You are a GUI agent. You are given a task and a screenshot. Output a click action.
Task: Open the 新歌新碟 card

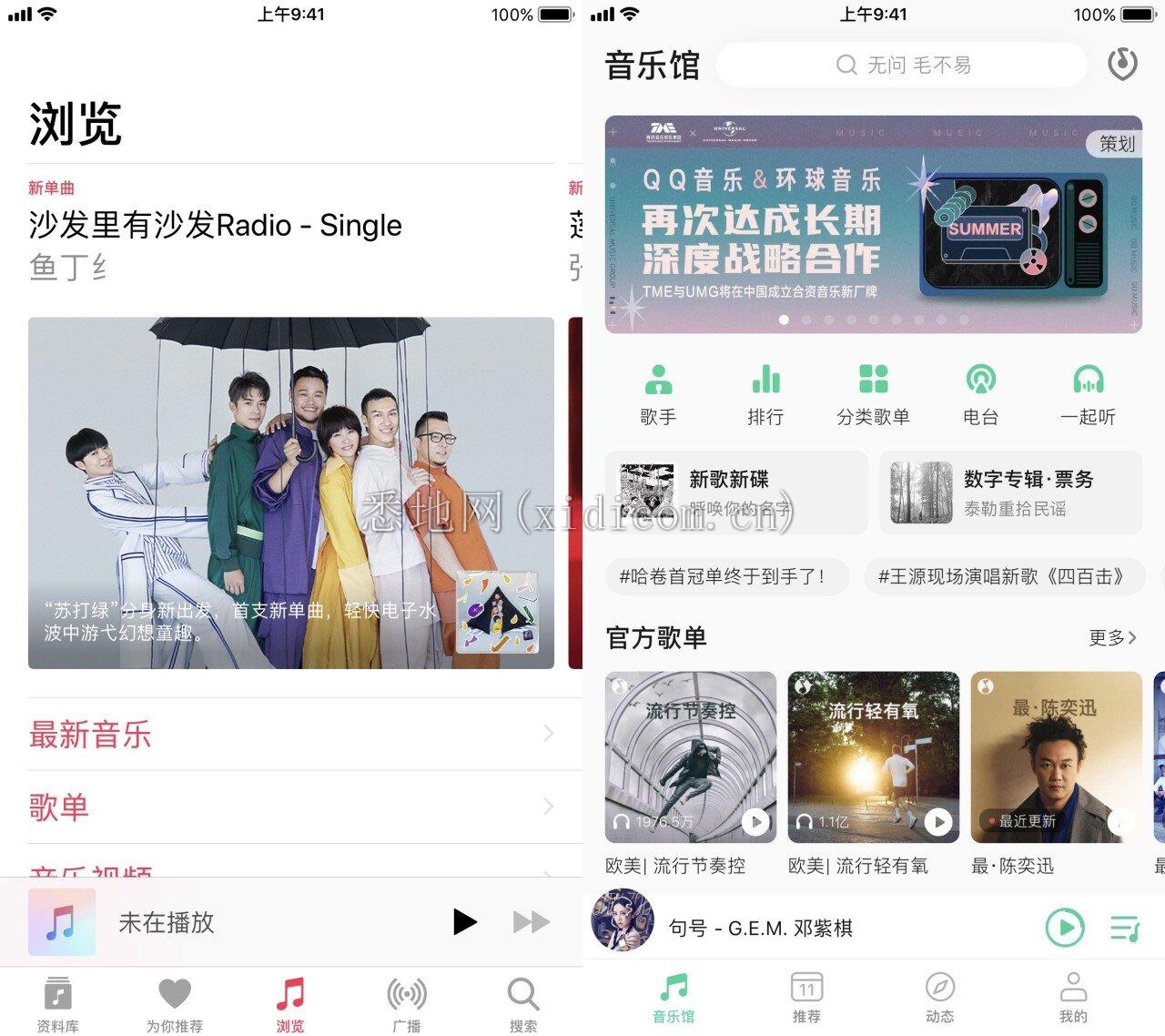coord(735,493)
